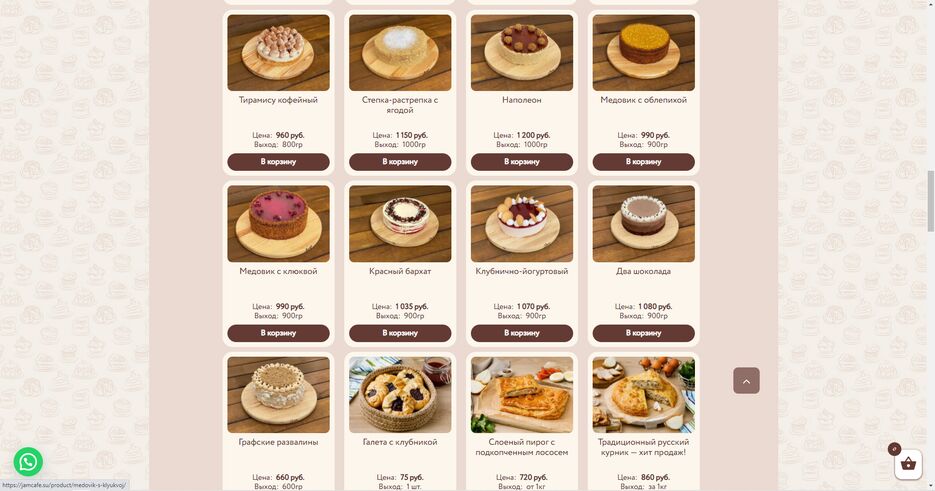Image resolution: width=935 pixels, height=491 pixels.
Task: Add Красный бархат to the cart
Action: coord(400,332)
